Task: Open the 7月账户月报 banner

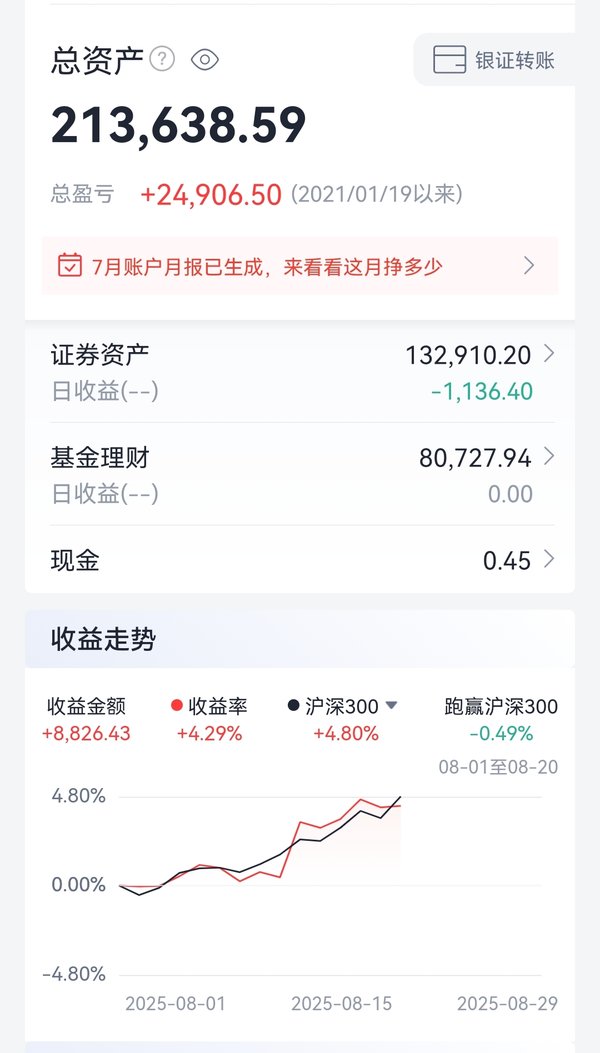Action: (300, 266)
